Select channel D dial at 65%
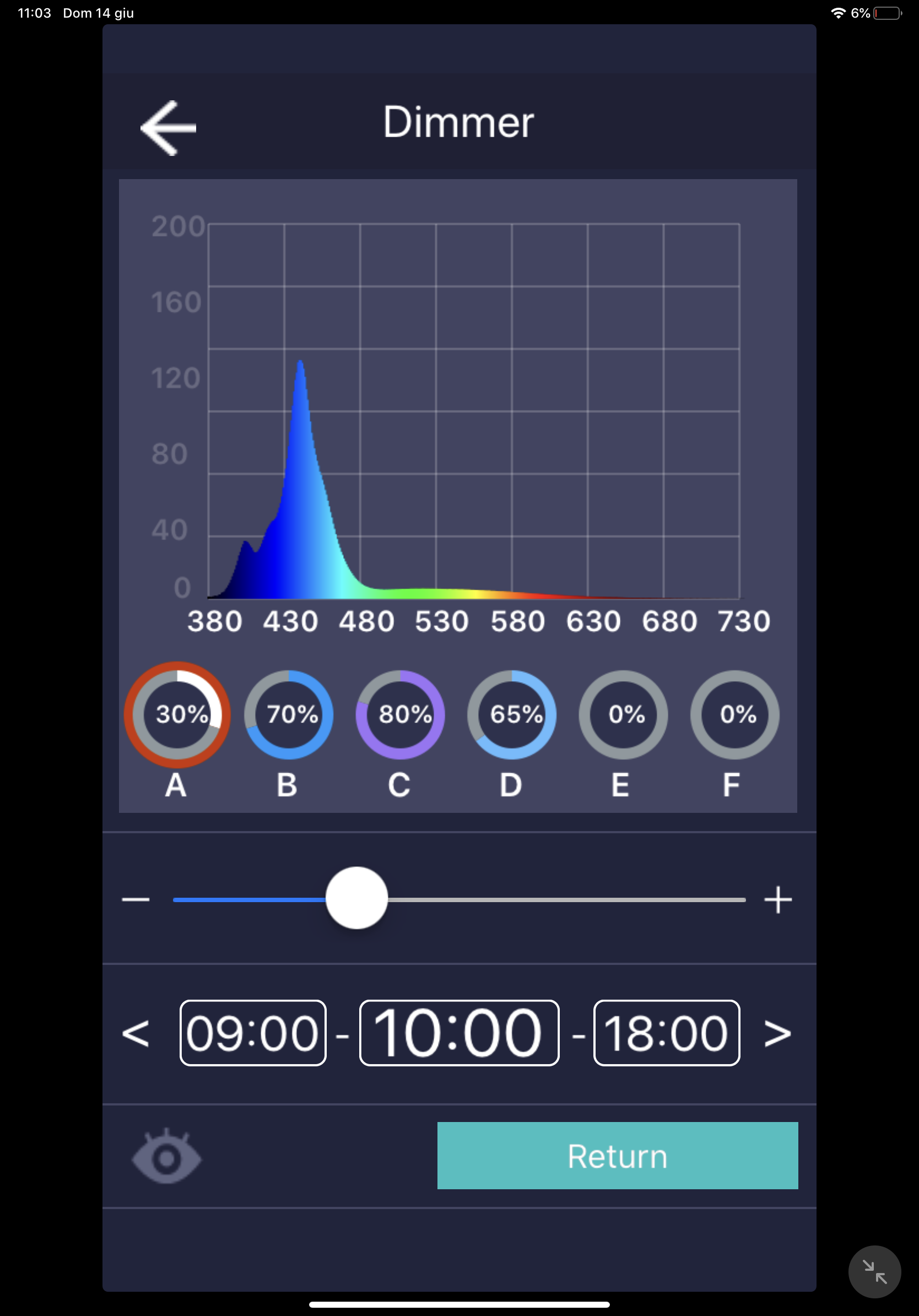 click(x=512, y=715)
